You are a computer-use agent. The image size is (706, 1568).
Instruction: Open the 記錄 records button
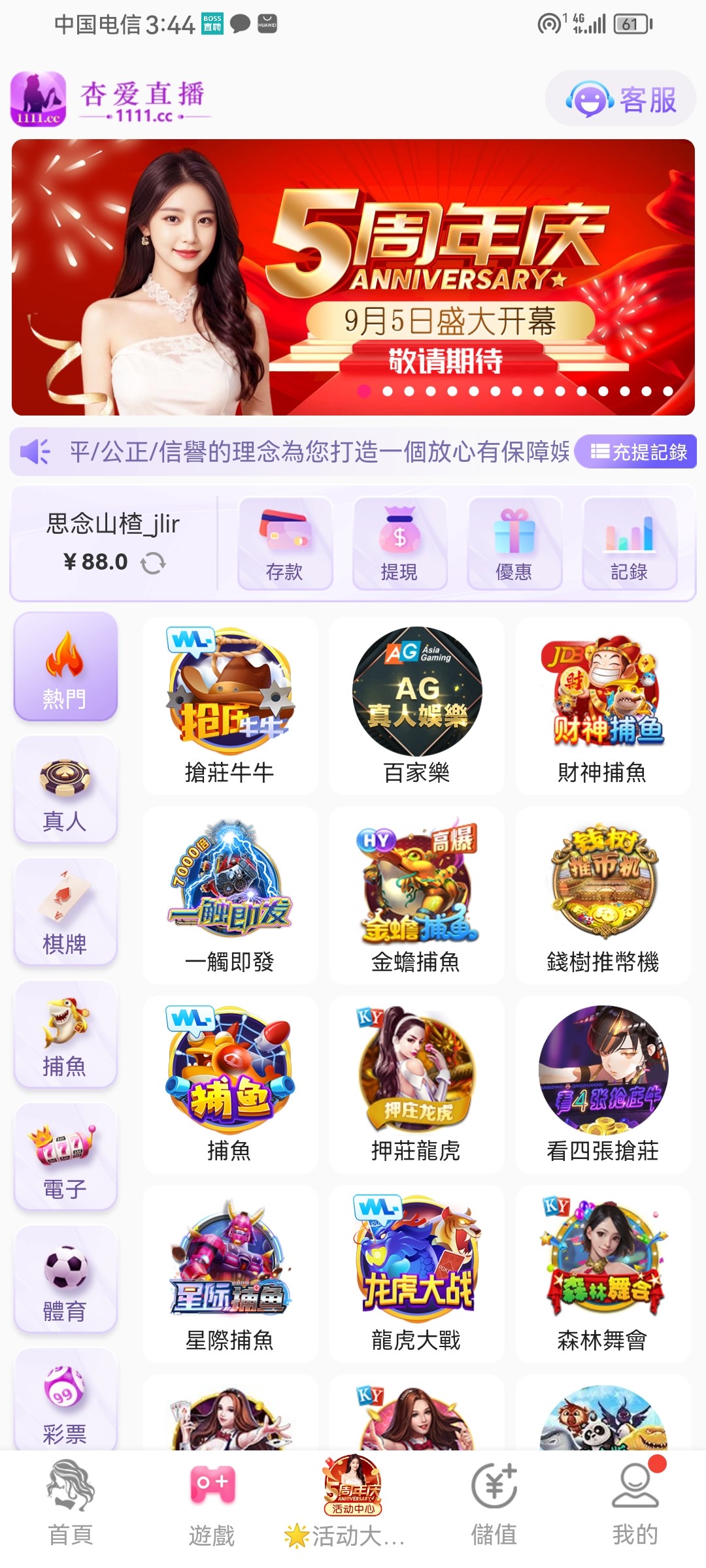click(629, 544)
